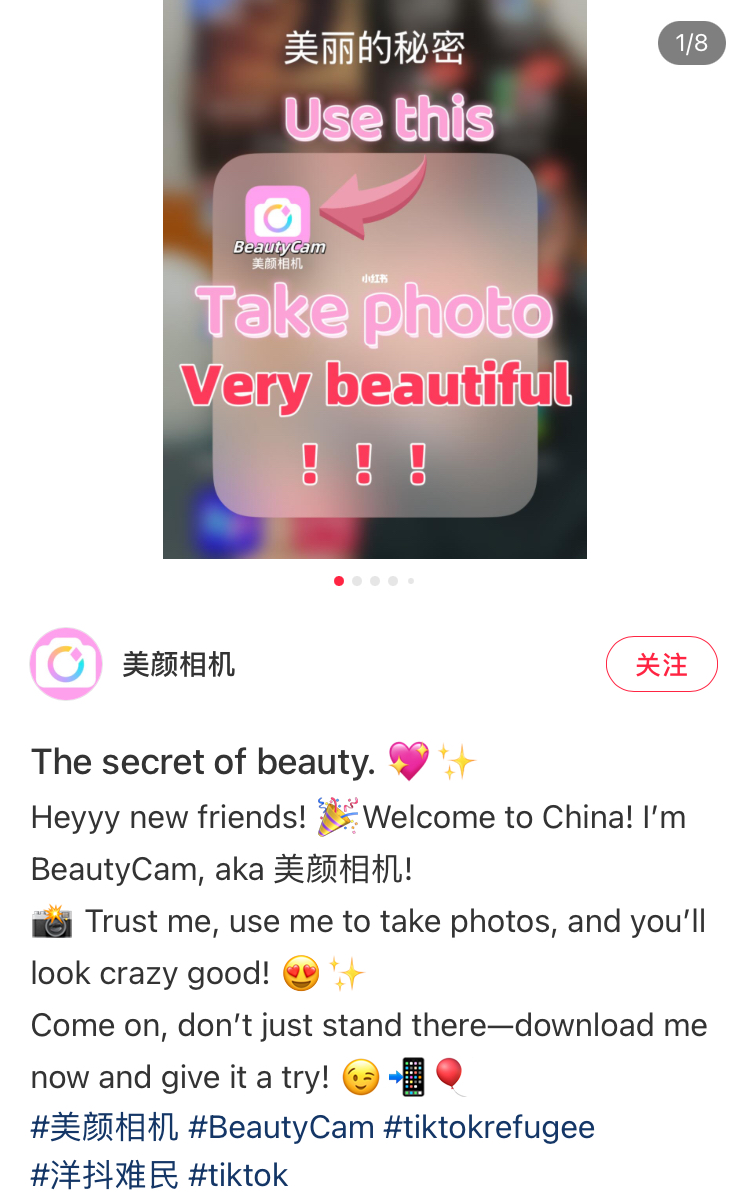Open the #BeautyCam hashtag

click(x=281, y=1127)
